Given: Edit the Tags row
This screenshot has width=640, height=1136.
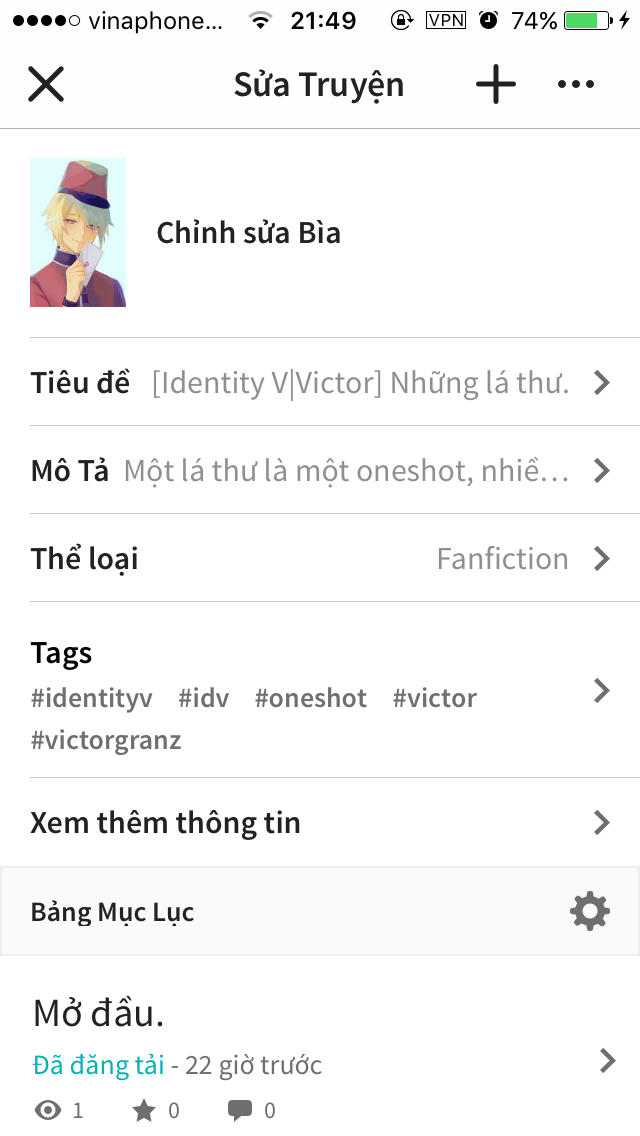Looking at the screenshot, I should tap(320, 691).
